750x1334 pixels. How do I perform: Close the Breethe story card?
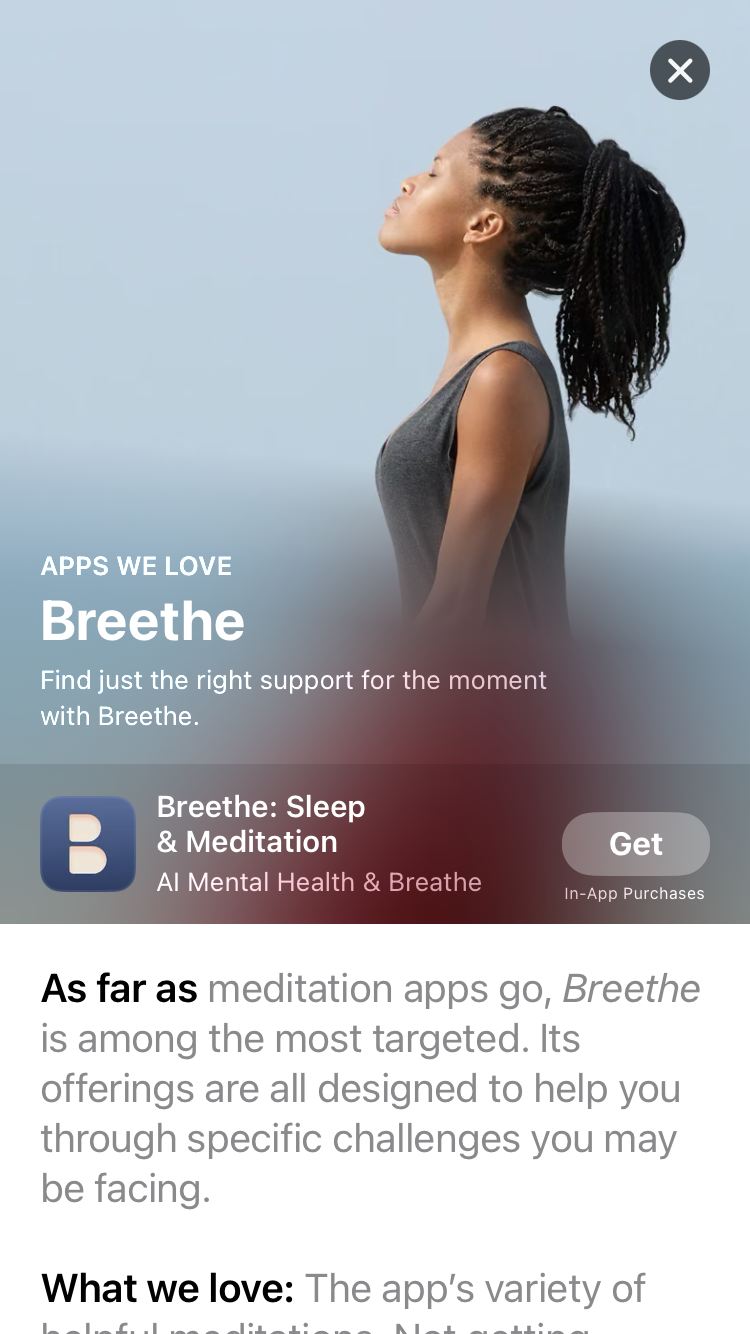point(680,70)
